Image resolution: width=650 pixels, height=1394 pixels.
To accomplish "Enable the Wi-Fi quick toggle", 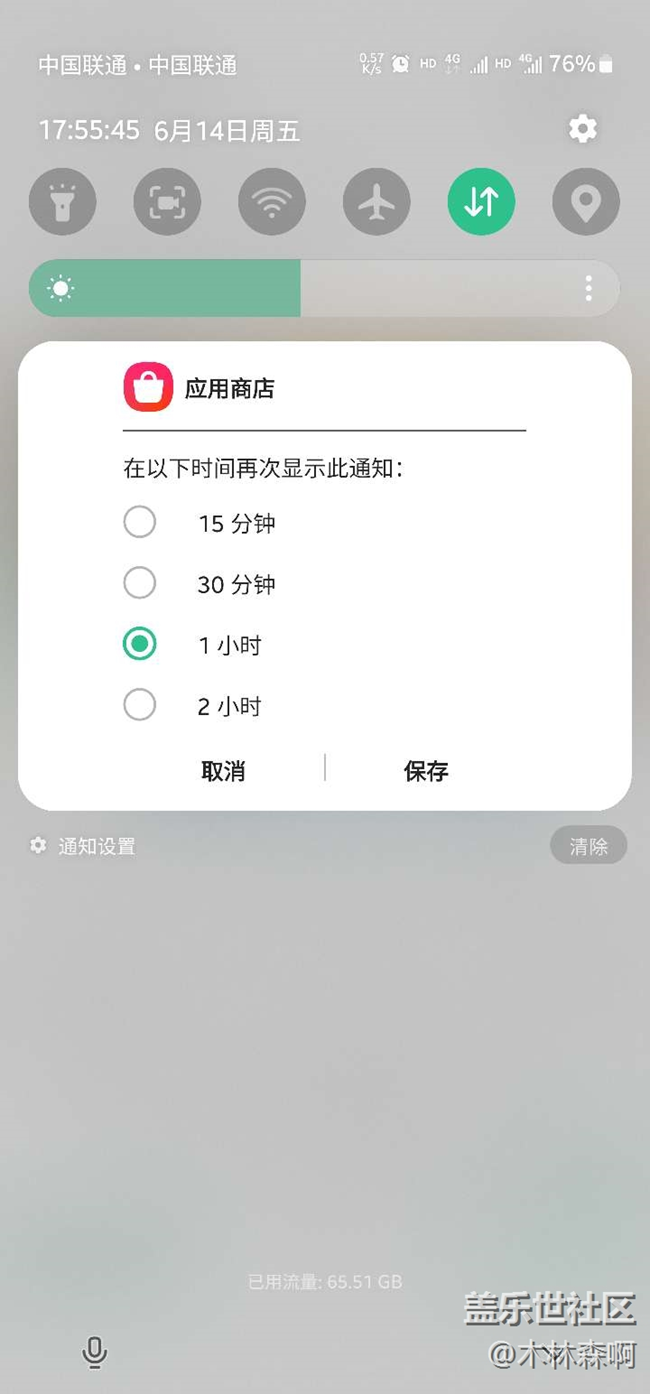I will pyautogui.click(x=272, y=202).
